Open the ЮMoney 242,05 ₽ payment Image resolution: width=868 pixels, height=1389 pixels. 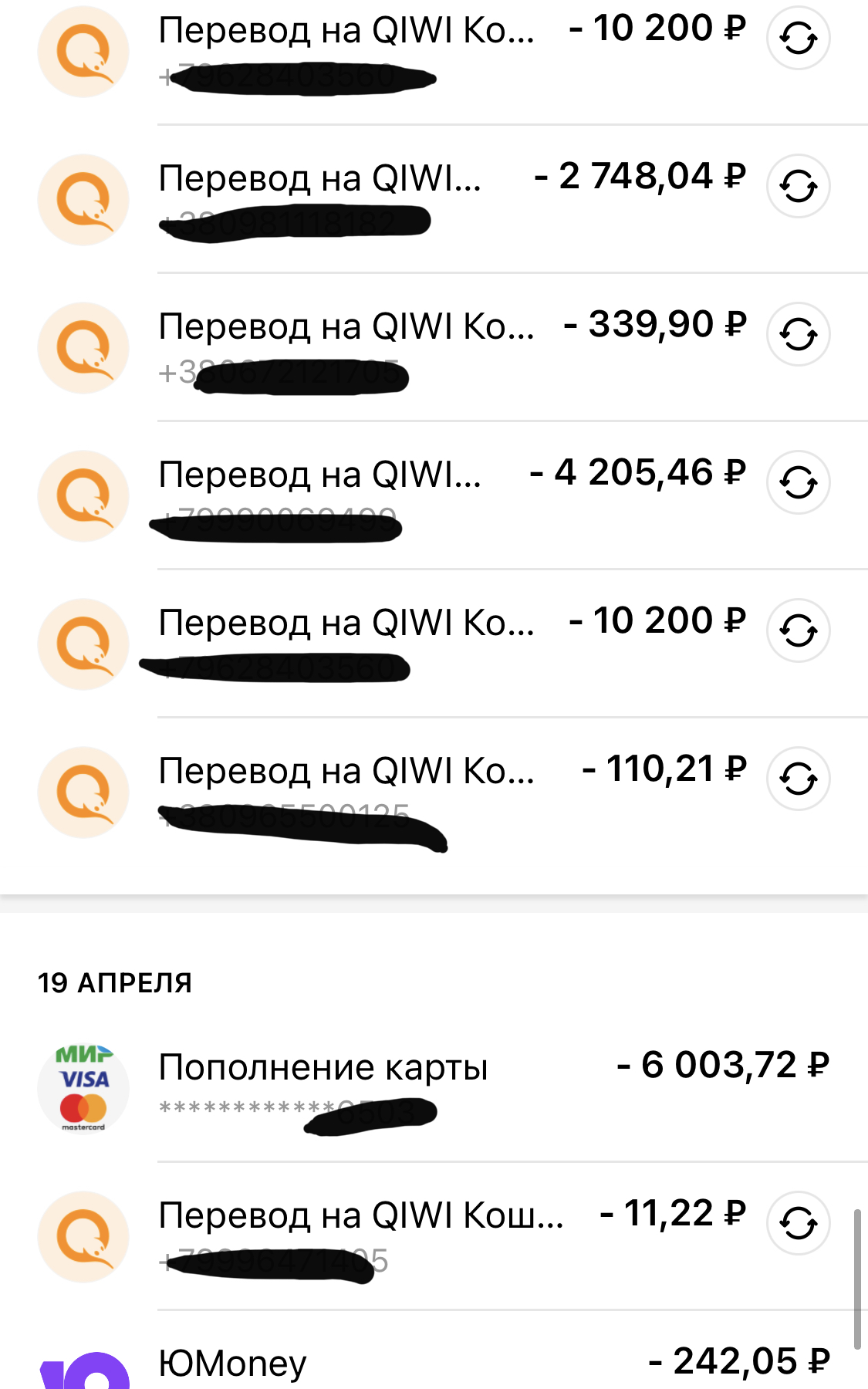[434, 1350]
